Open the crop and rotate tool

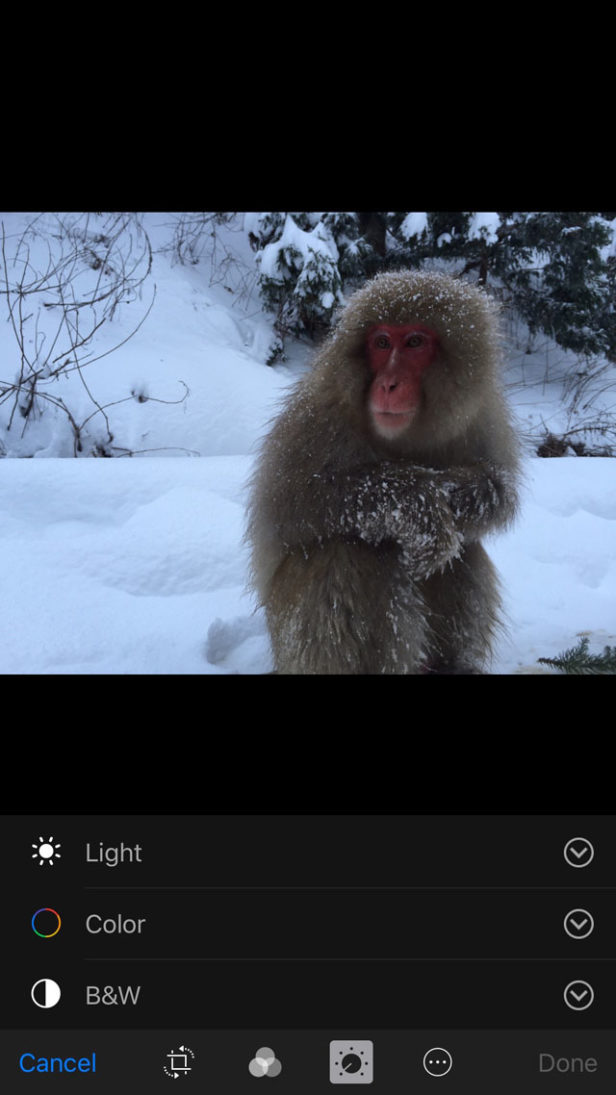pos(179,1062)
